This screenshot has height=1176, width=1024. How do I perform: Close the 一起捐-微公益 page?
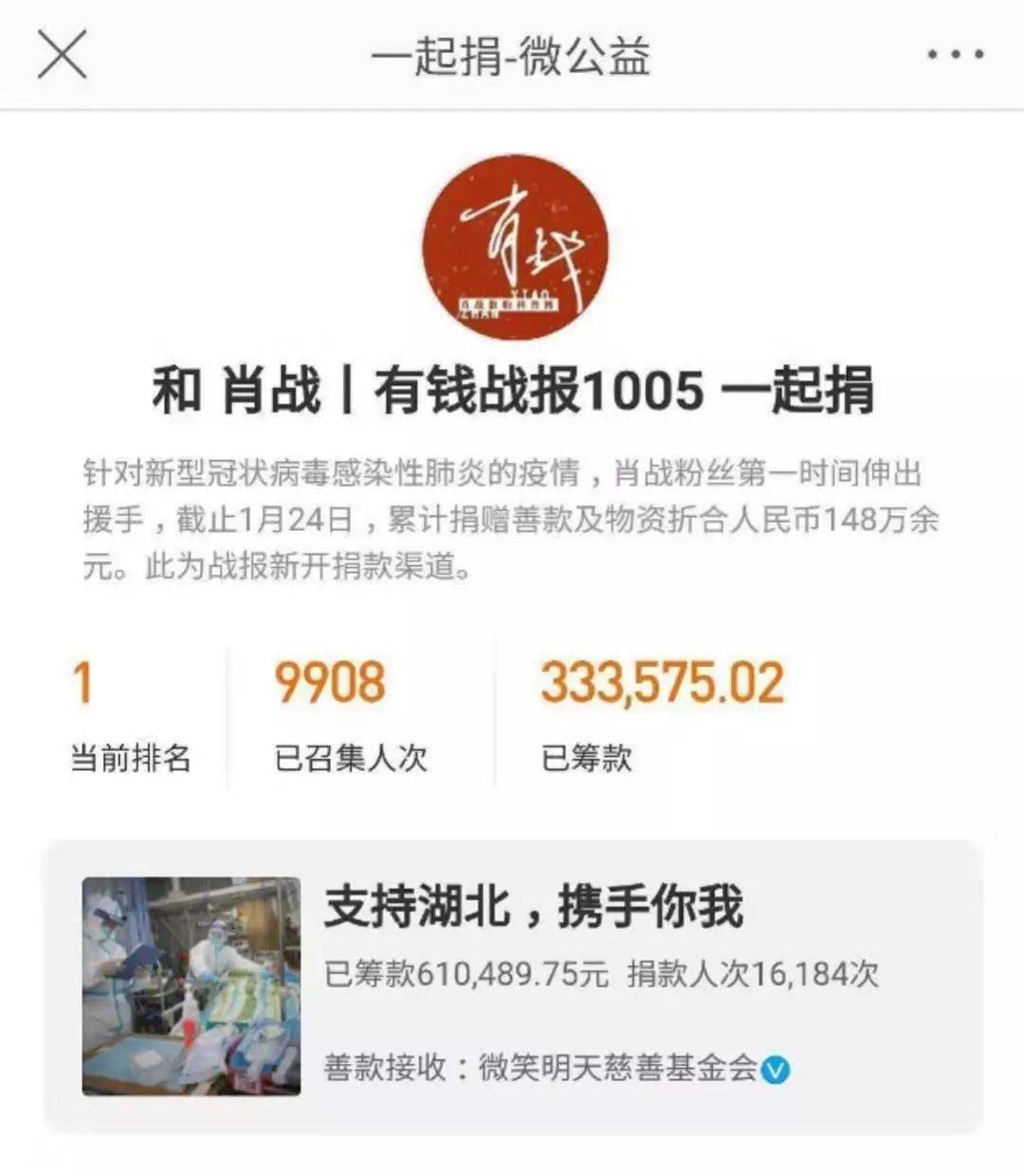pyautogui.click(x=63, y=54)
